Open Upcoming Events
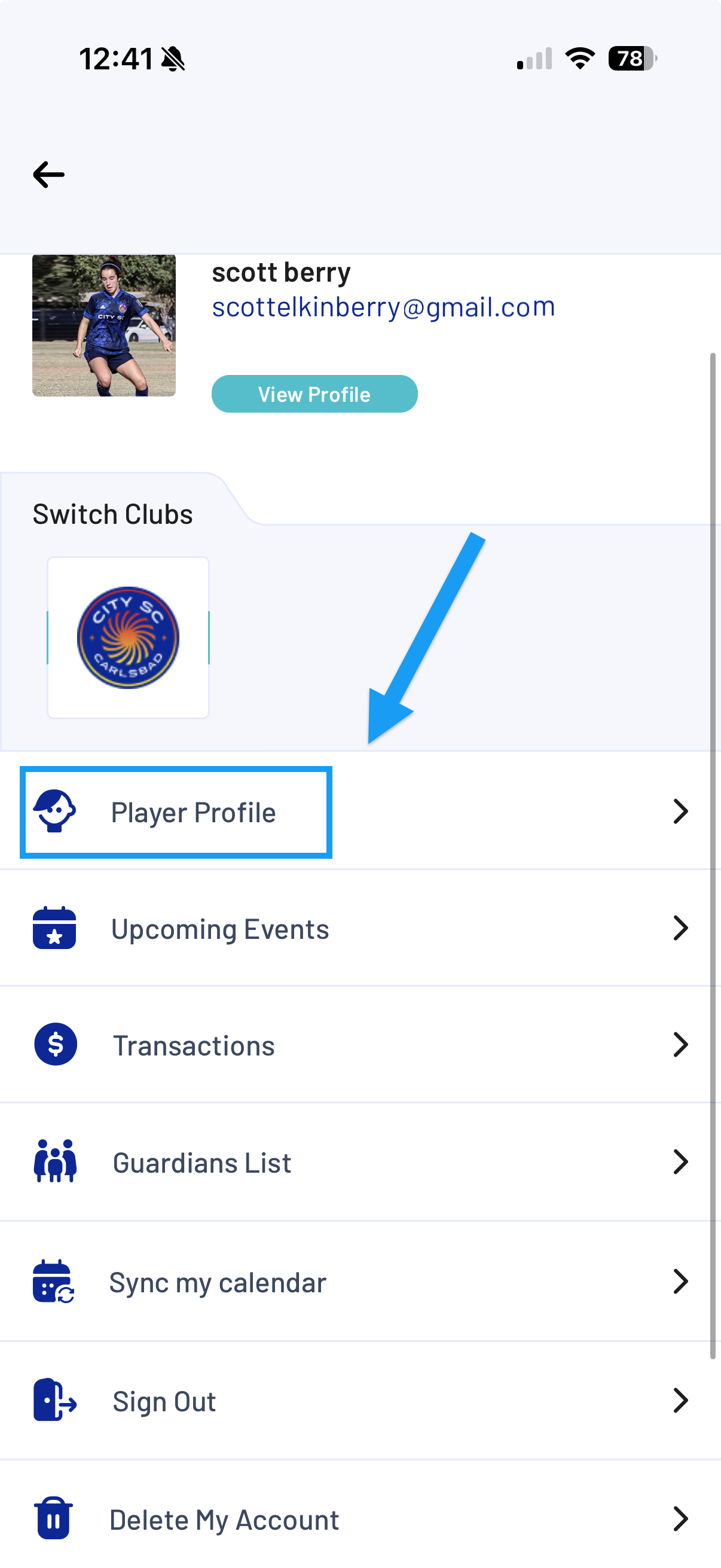 (x=360, y=928)
